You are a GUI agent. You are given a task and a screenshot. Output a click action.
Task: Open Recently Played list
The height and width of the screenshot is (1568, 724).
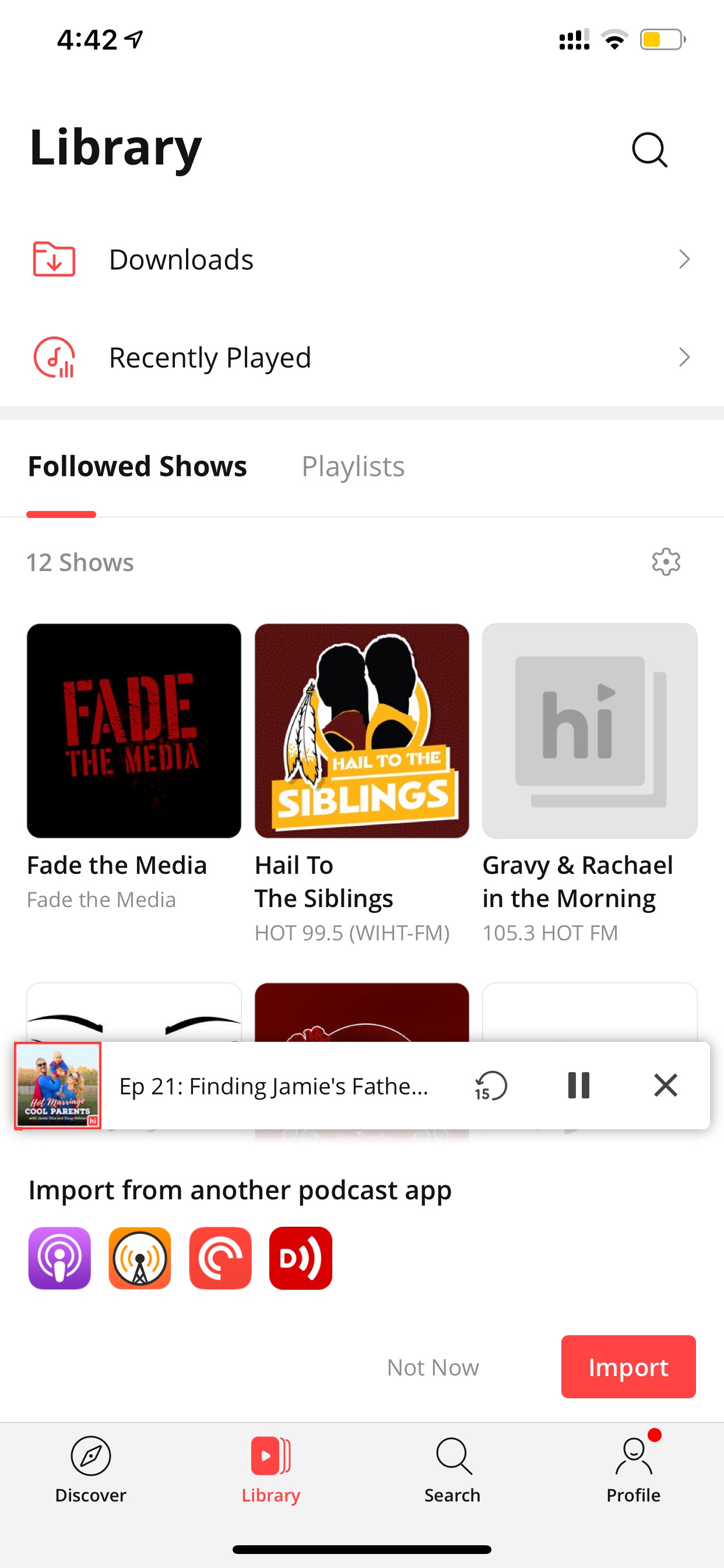coord(362,356)
